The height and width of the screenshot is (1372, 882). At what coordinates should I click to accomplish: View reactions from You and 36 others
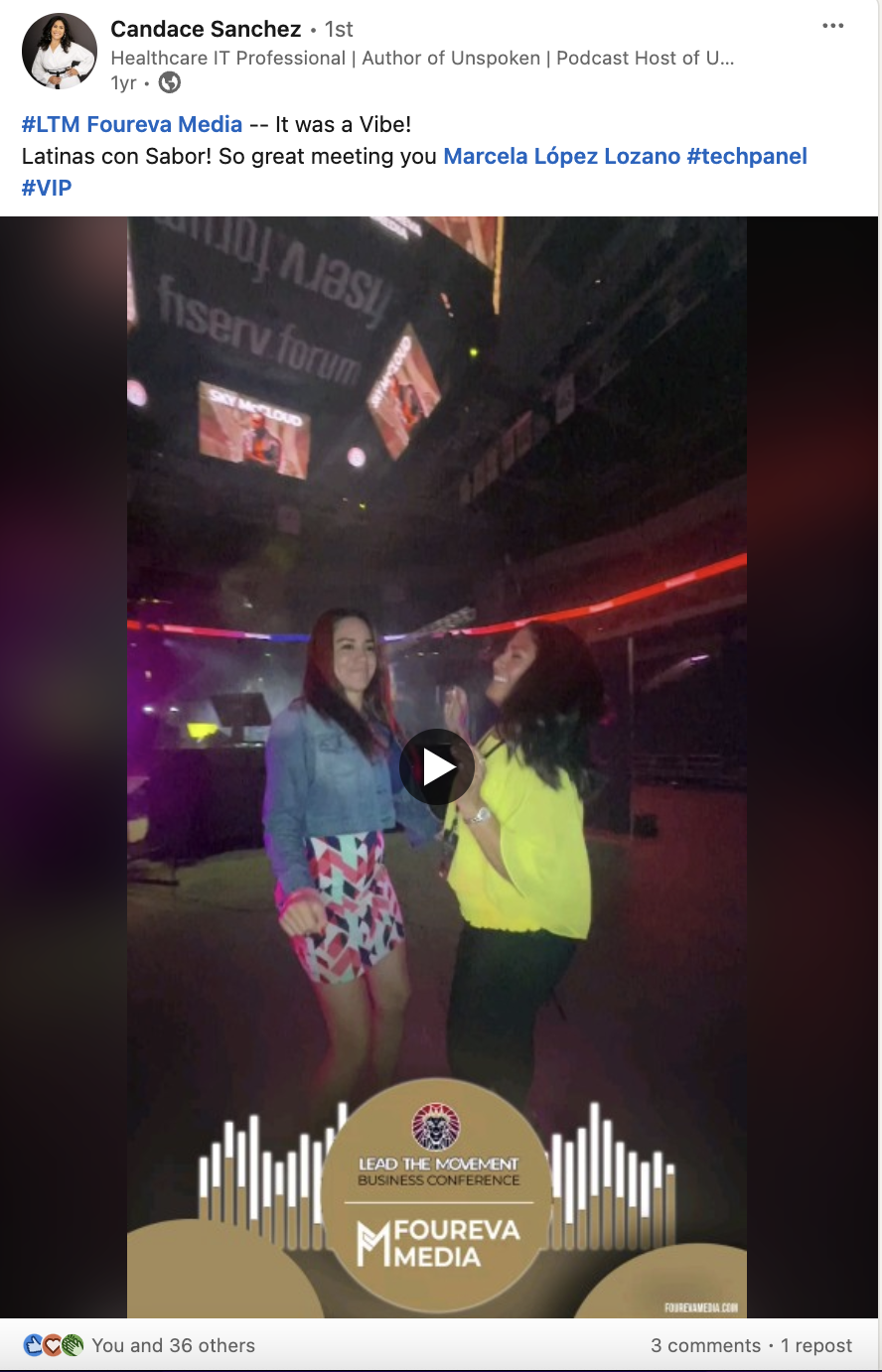point(173,1345)
